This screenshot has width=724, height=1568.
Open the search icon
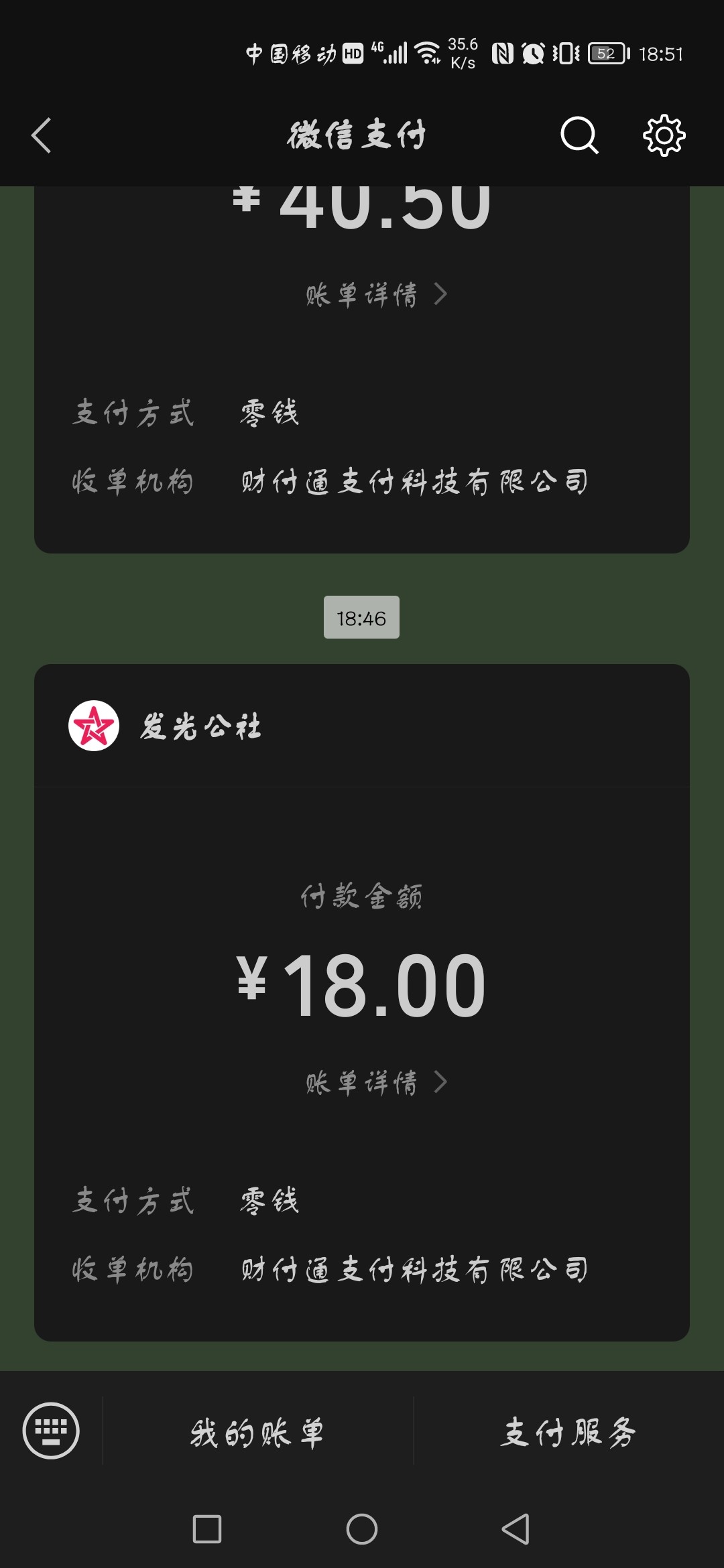579,136
